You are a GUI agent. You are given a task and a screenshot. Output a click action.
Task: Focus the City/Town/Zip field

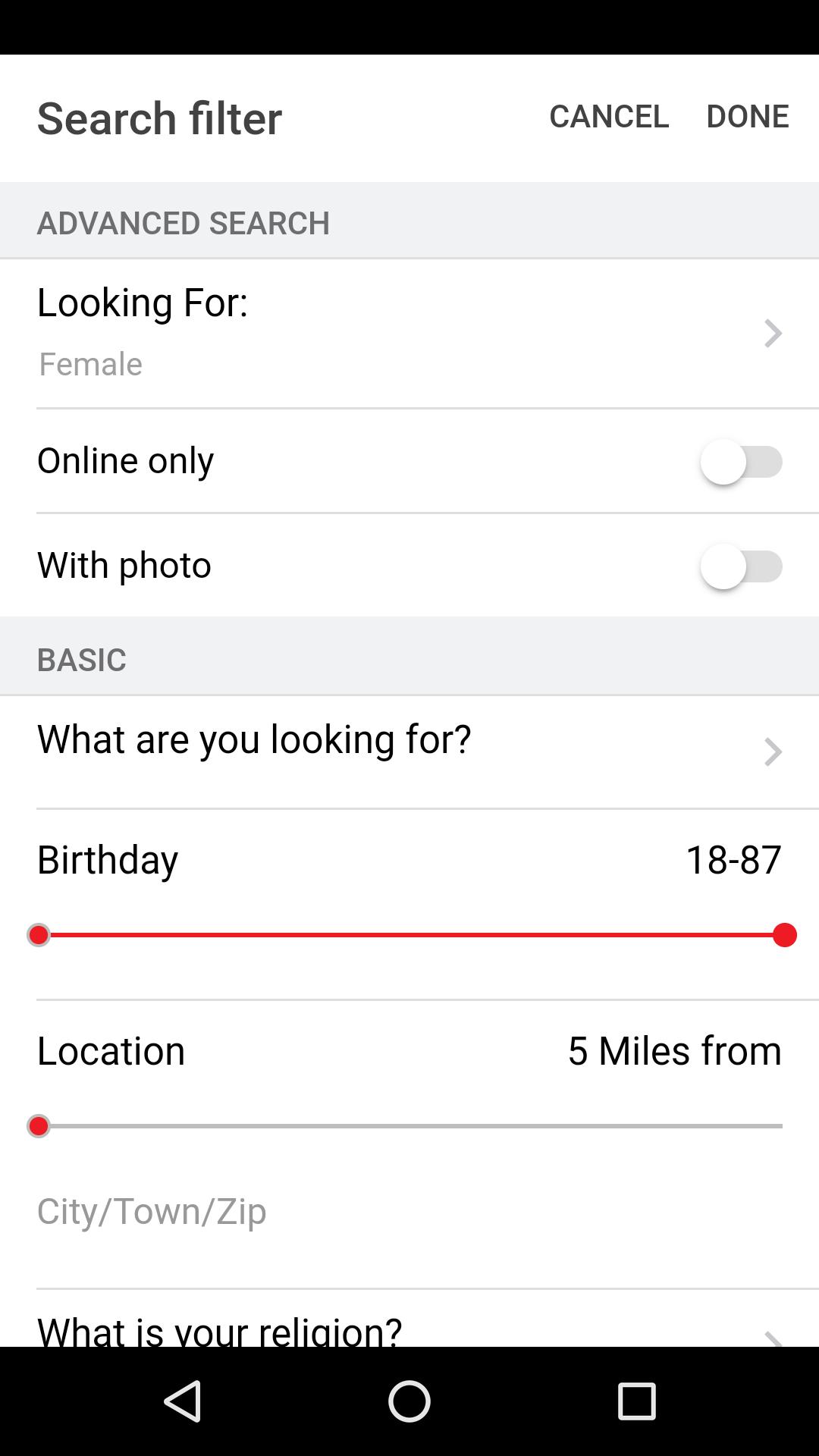tap(409, 1211)
